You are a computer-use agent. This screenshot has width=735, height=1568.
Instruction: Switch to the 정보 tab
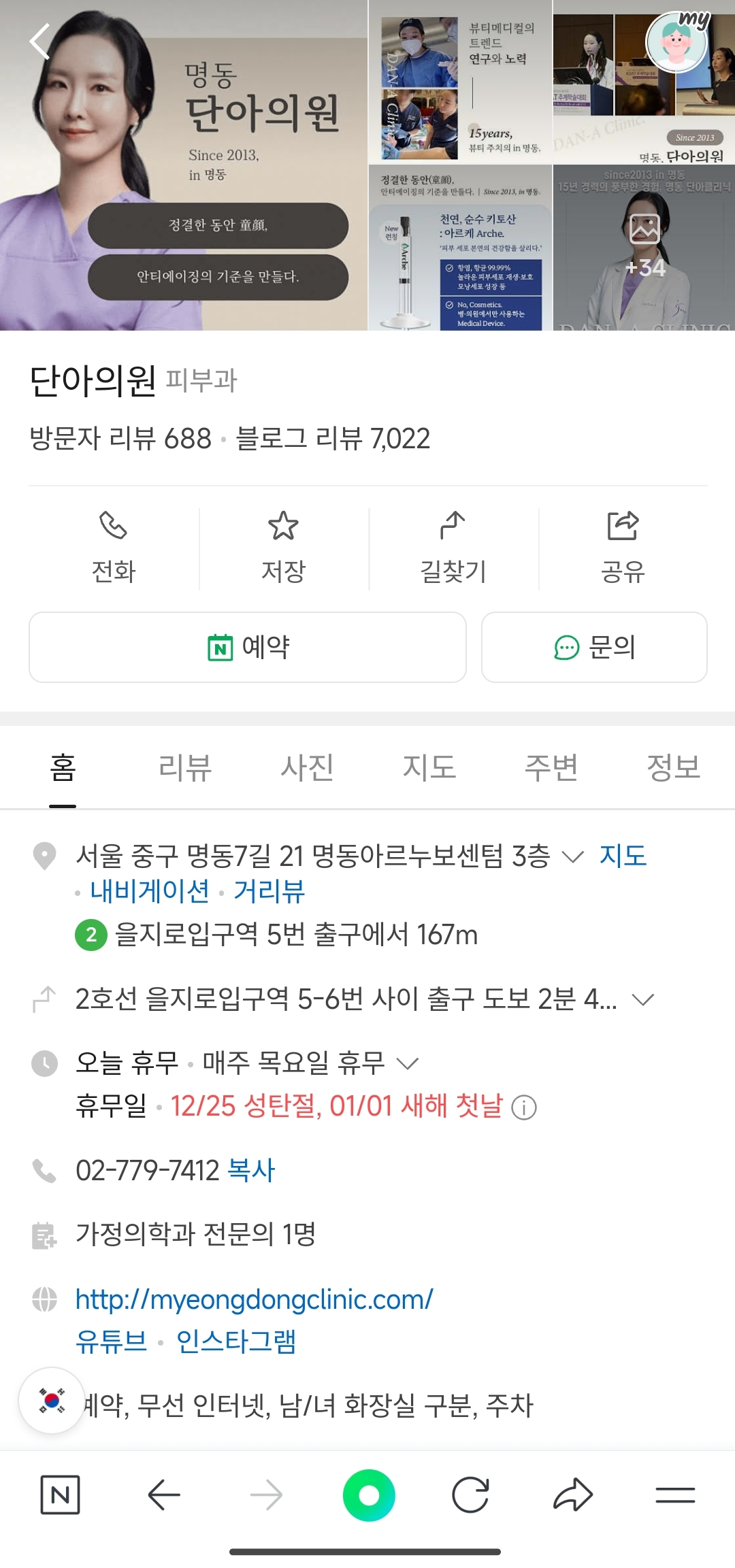point(673,767)
